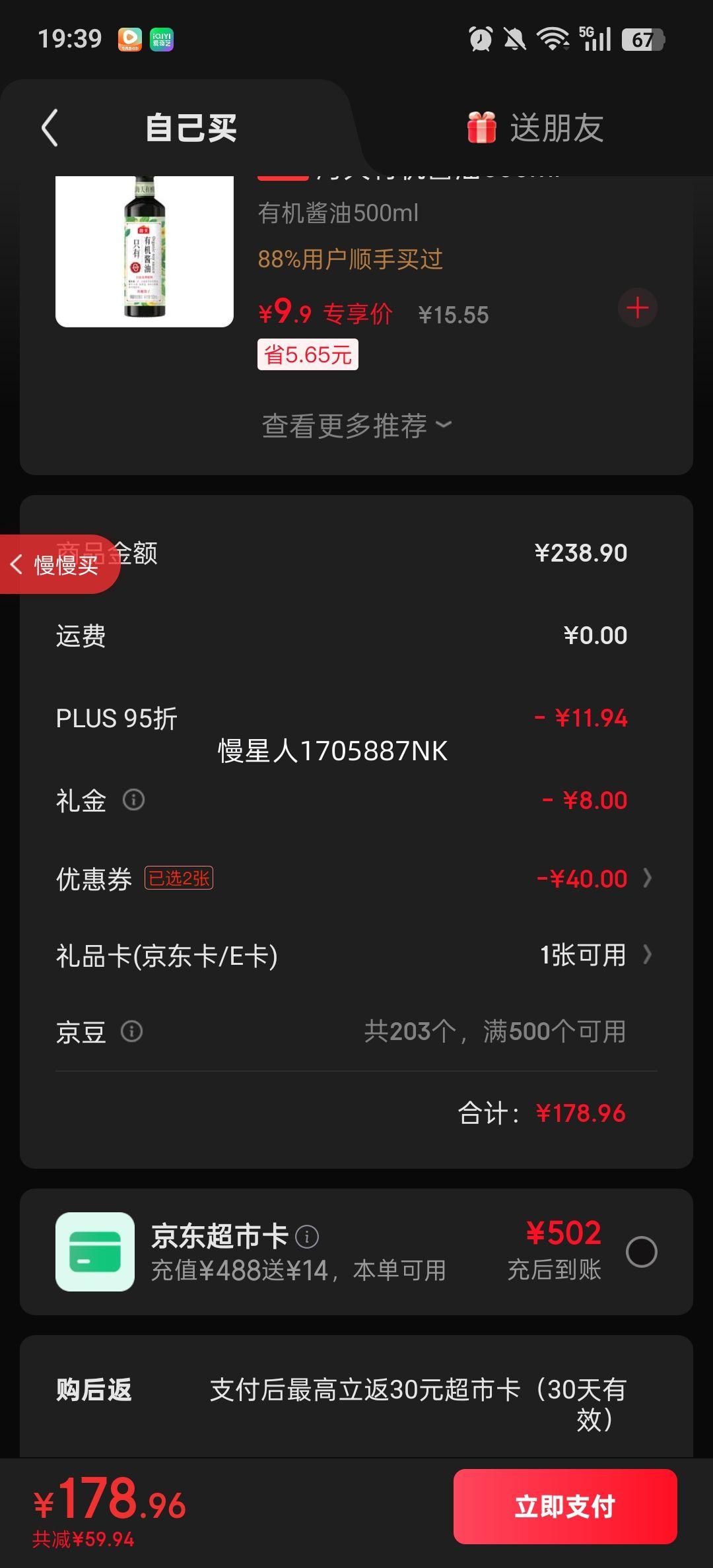Select the 京东超市卡 top-up option
The width and height of the screenshot is (713, 1568).
641,1252
